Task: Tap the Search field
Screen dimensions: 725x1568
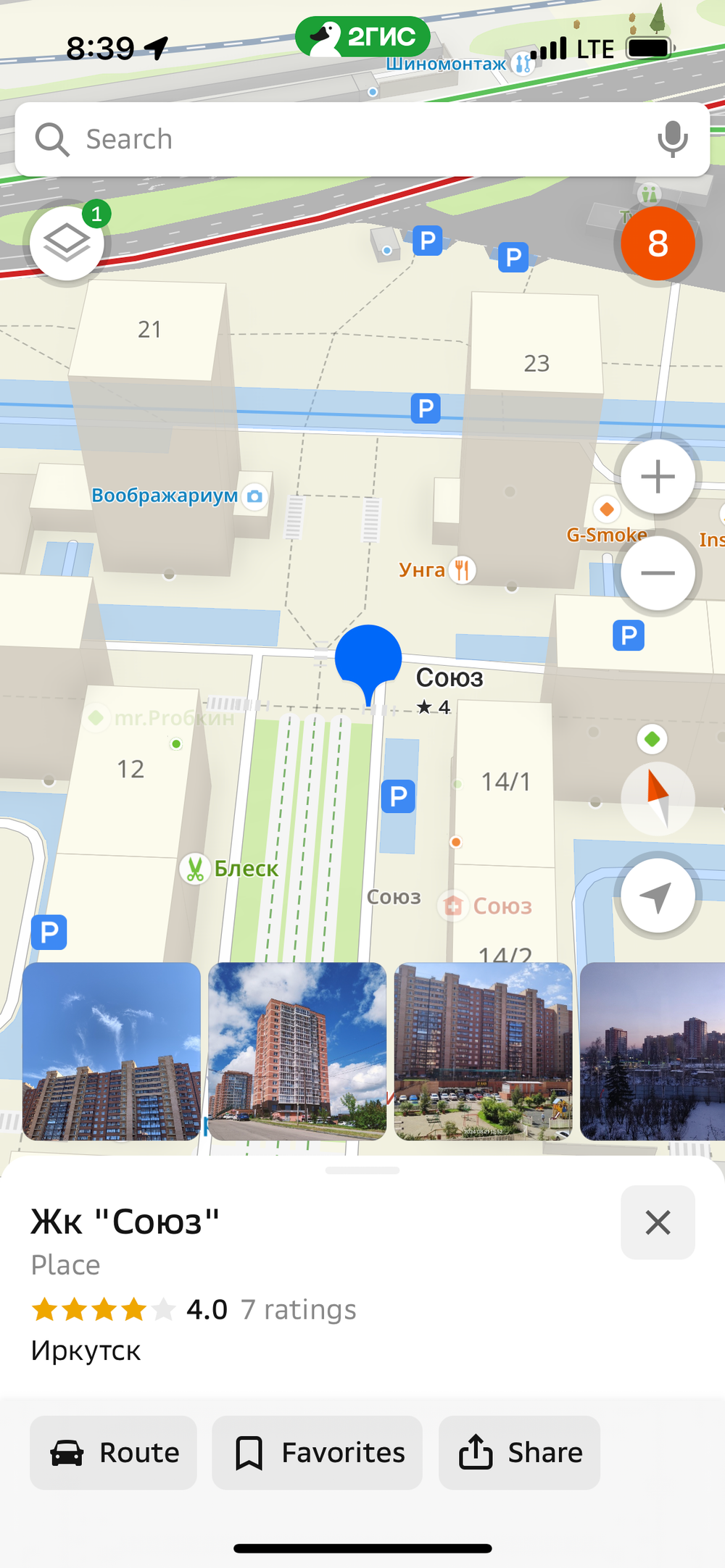Action: coord(348,139)
